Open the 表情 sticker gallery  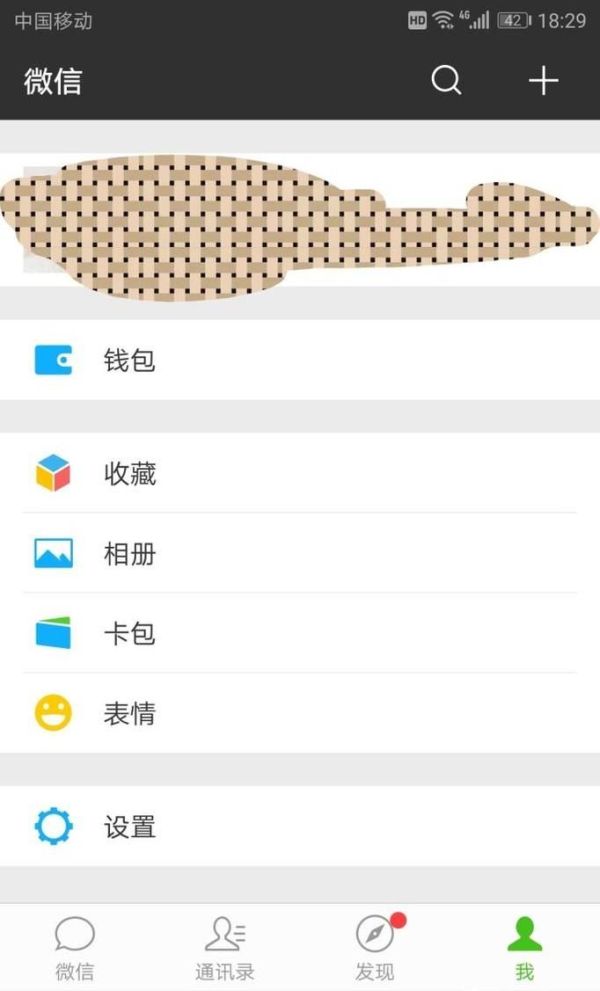pos(300,713)
